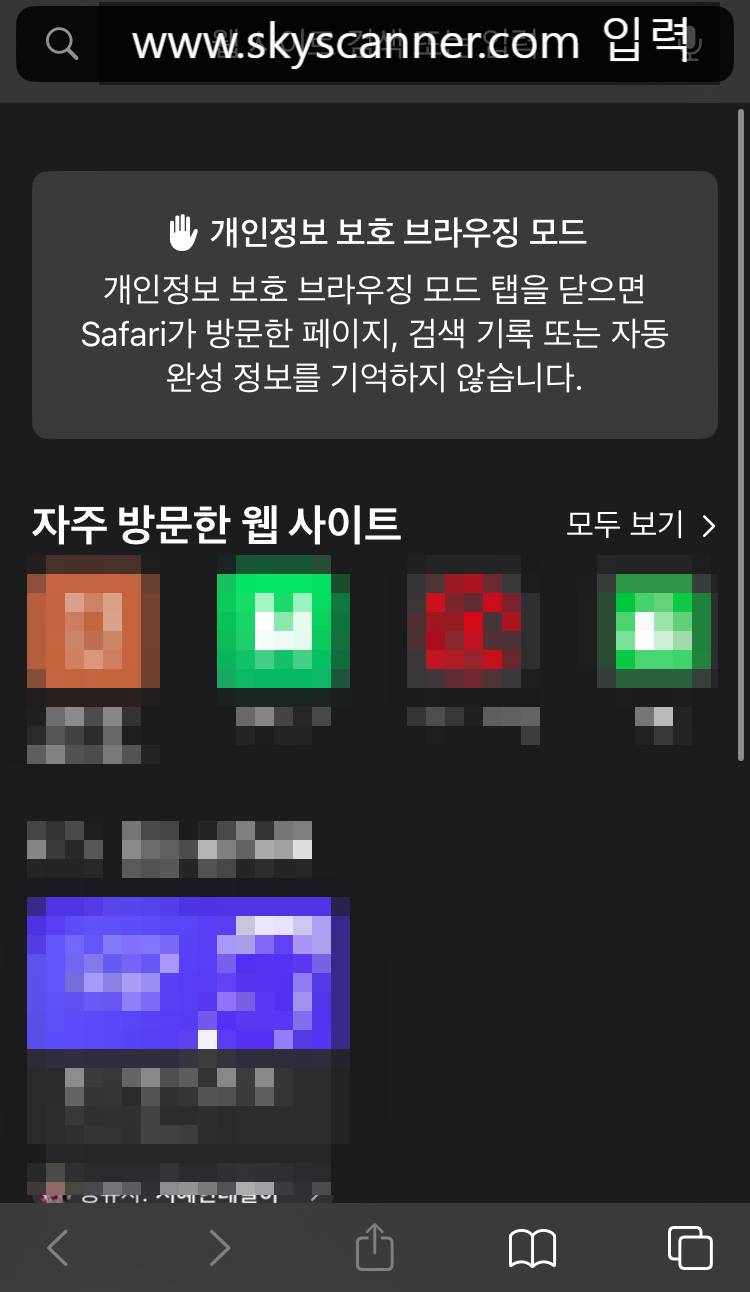Open 모두 보기 for frequently visited sites

641,525
